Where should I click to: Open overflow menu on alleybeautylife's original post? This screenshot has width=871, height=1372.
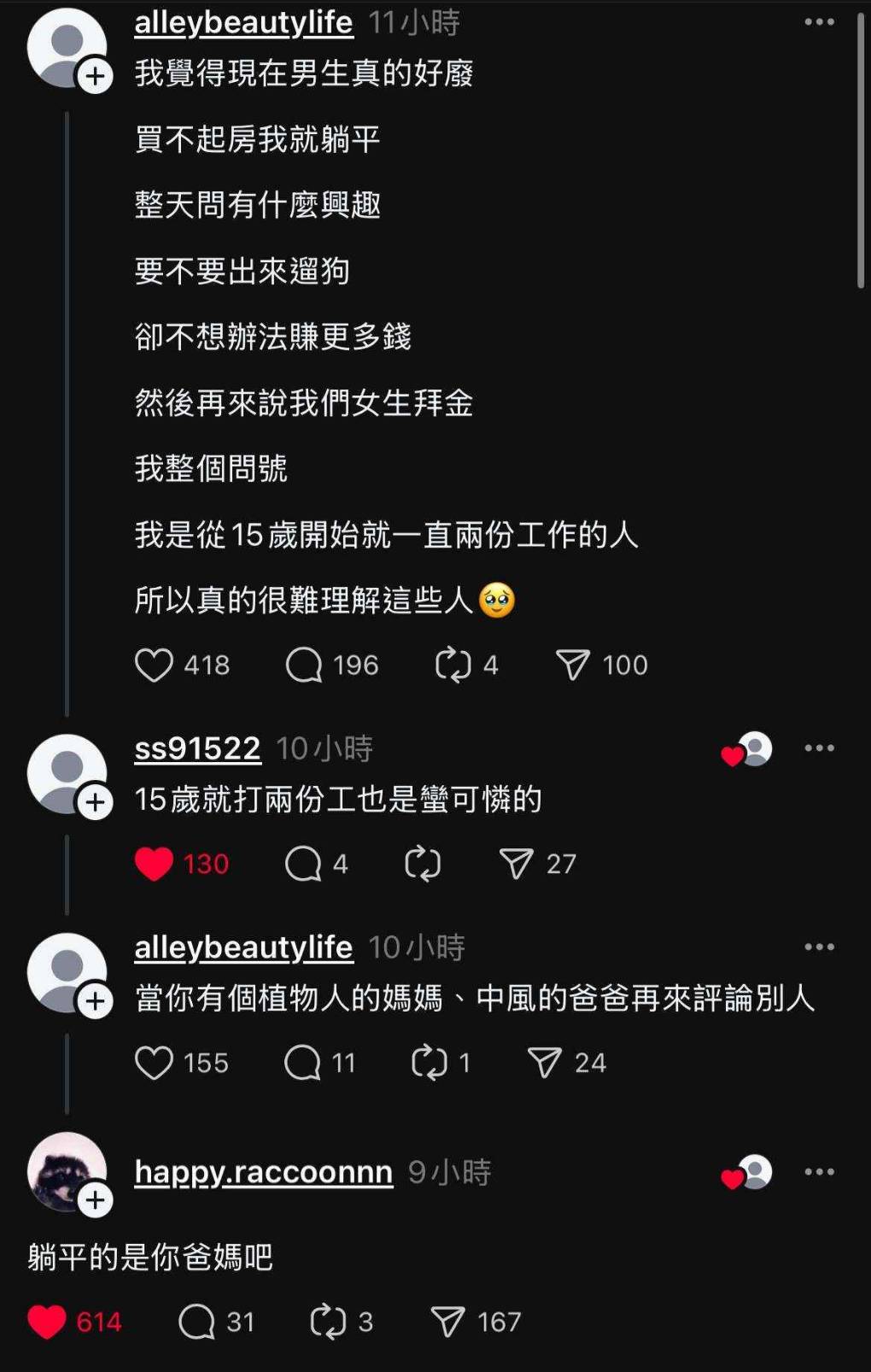pos(819,22)
